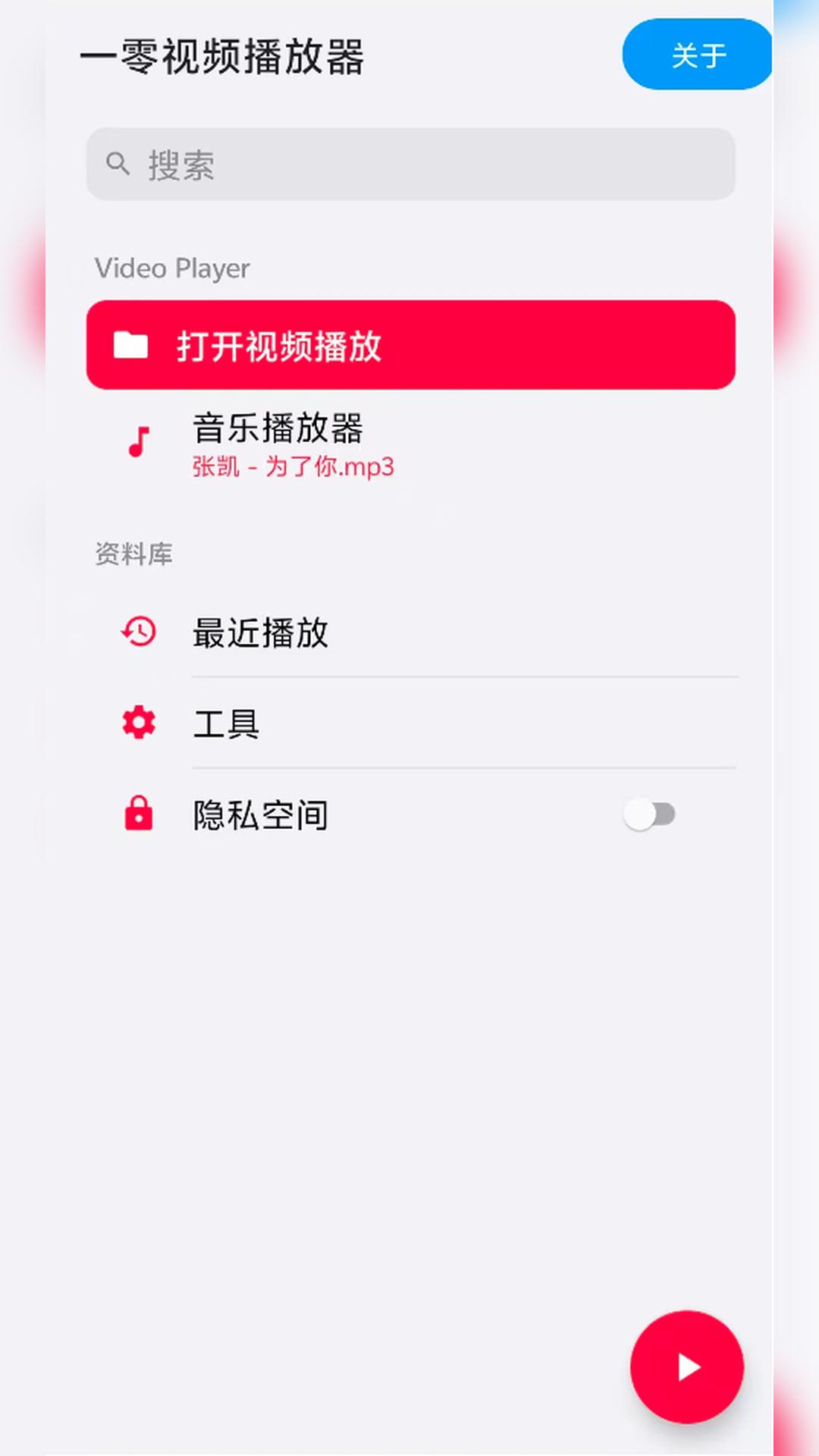
Task: Open the 工具 tools section
Action: point(225,723)
